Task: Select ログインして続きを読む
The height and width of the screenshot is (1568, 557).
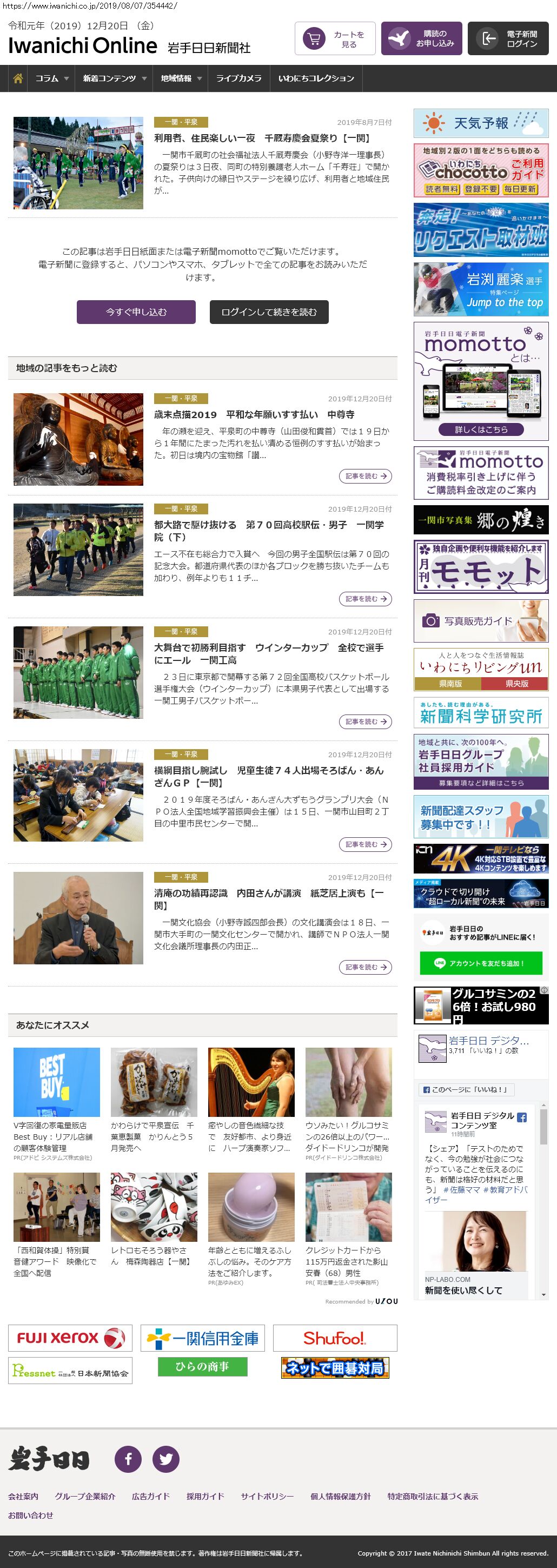Action: click(x=268, y=312)
